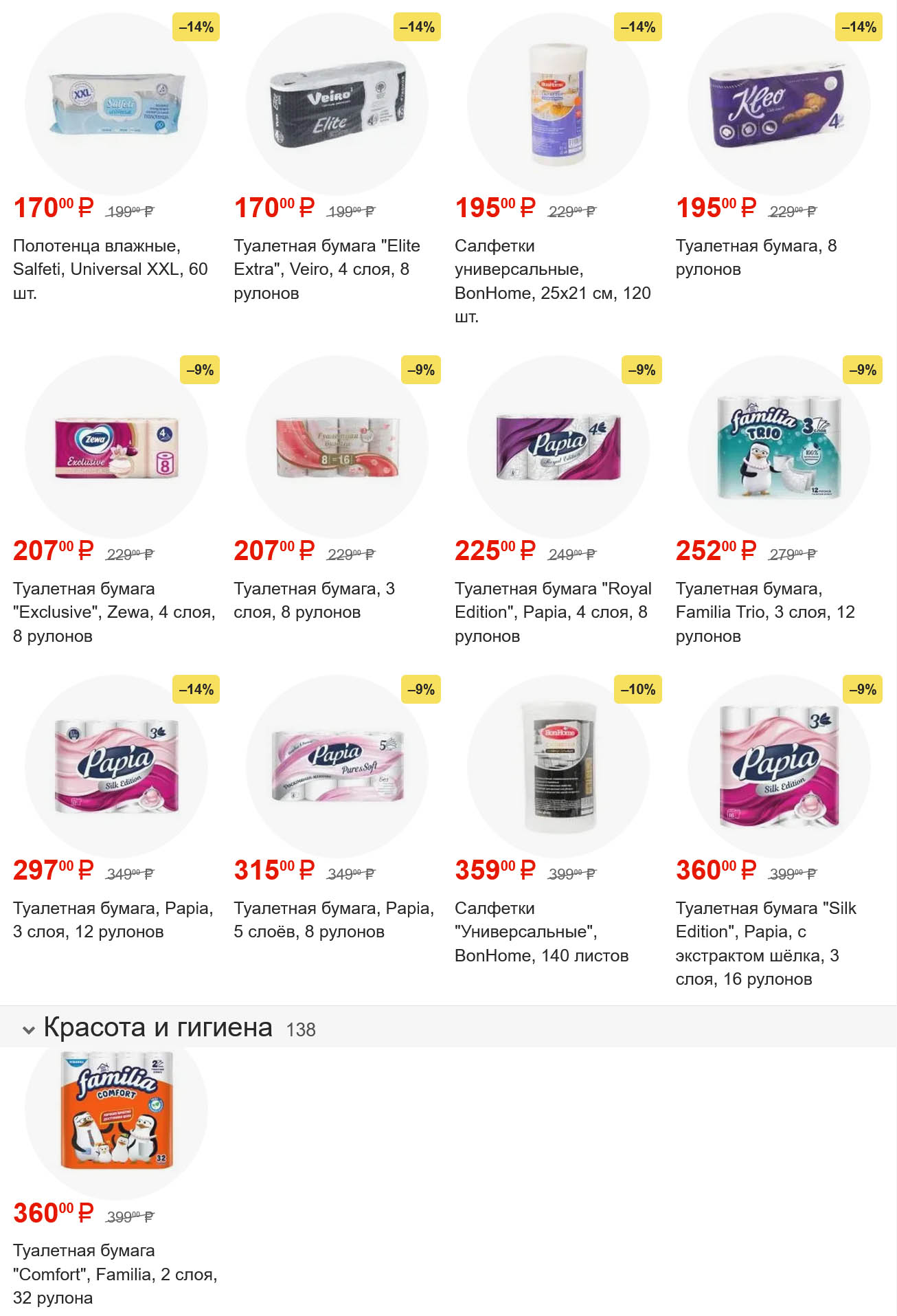Open Papia 5-ply 8 rolls toilet paper

337,766
